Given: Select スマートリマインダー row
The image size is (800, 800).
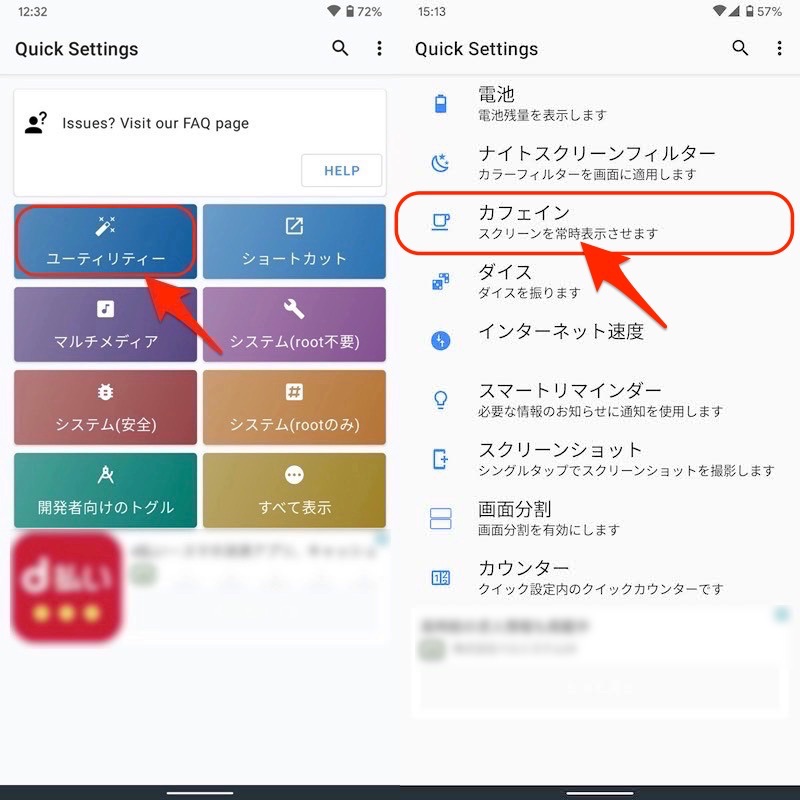Looking at the screenshot, I should [600, 399].
